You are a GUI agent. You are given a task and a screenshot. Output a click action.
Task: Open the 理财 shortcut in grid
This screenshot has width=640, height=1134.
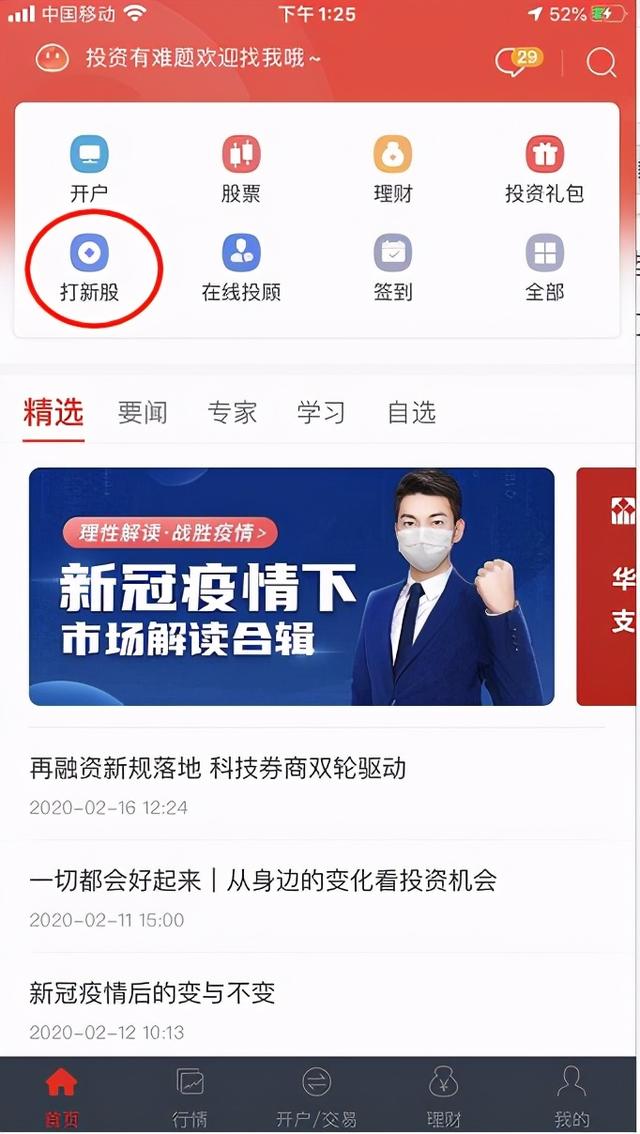click(393, 169)
